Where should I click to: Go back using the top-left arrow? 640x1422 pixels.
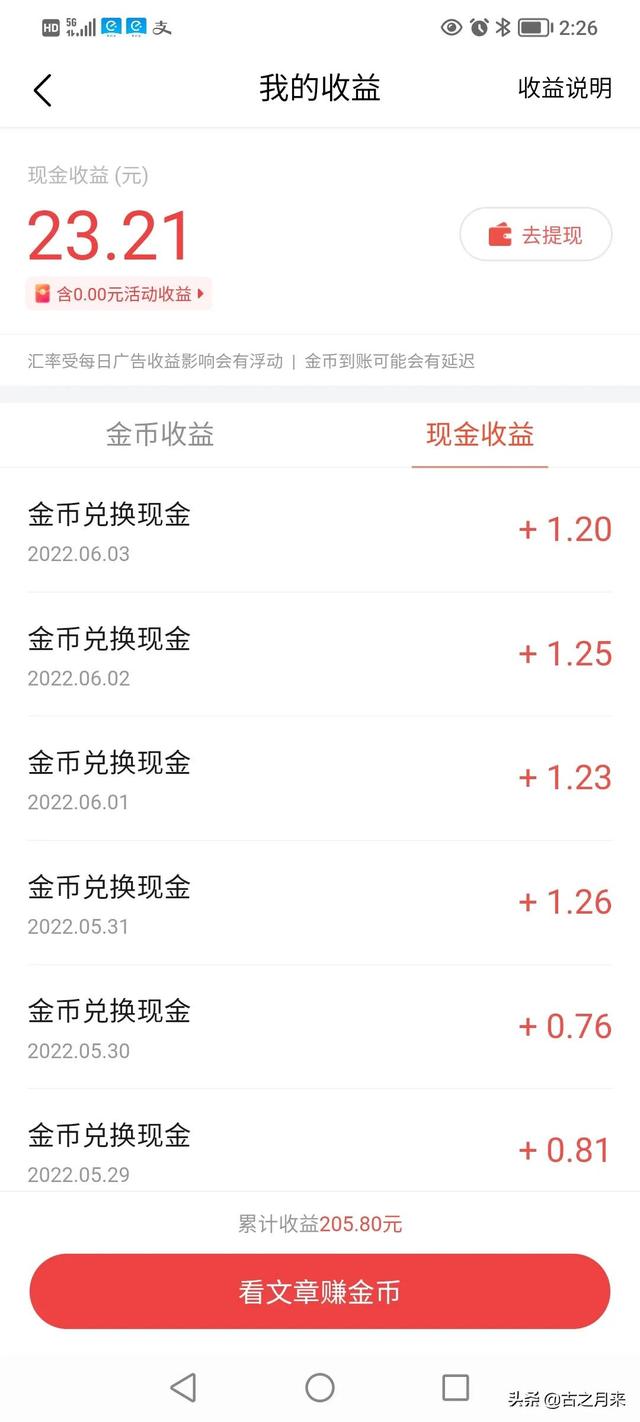click(42, 90)
